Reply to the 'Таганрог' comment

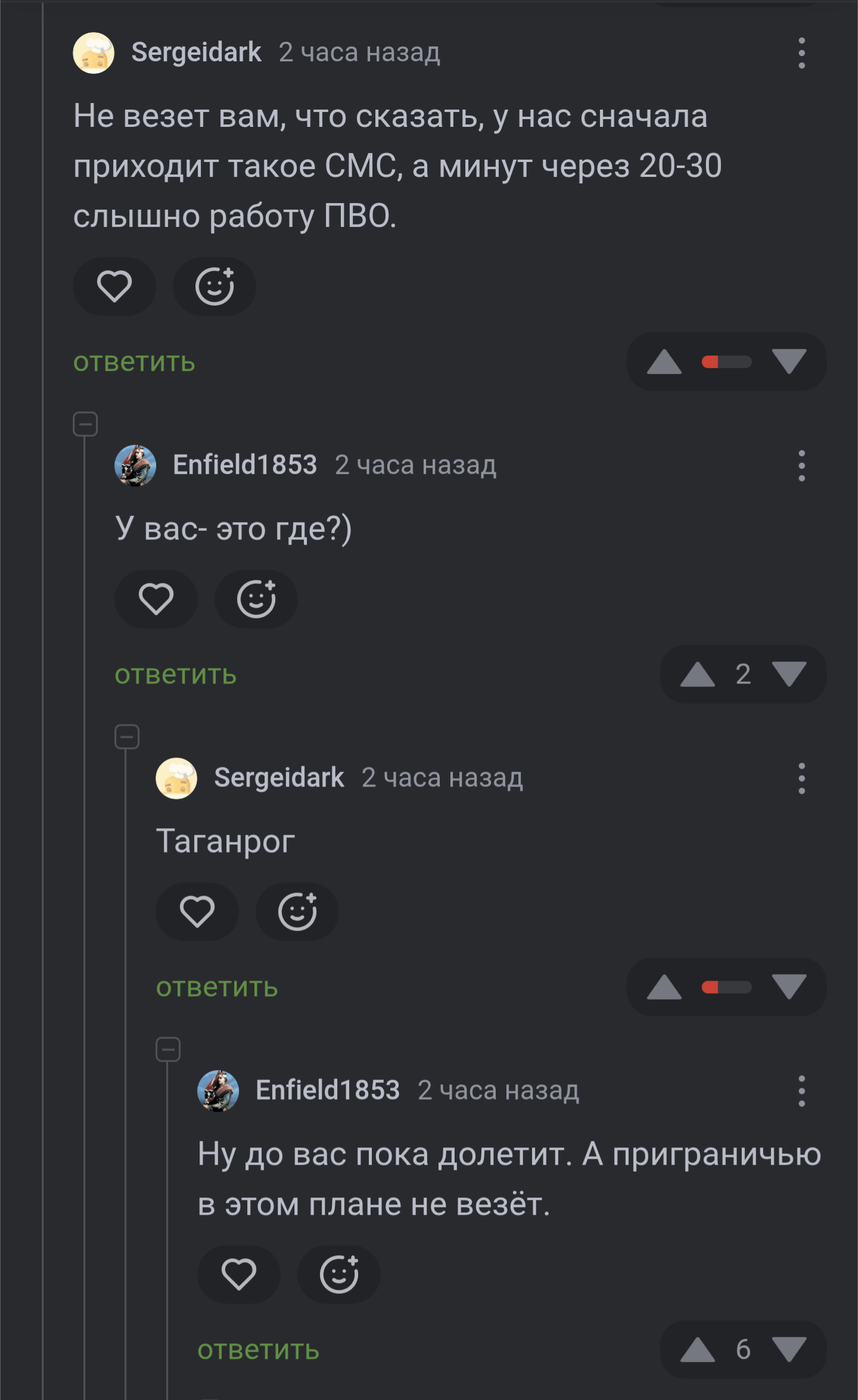click(x=217, y=988)
